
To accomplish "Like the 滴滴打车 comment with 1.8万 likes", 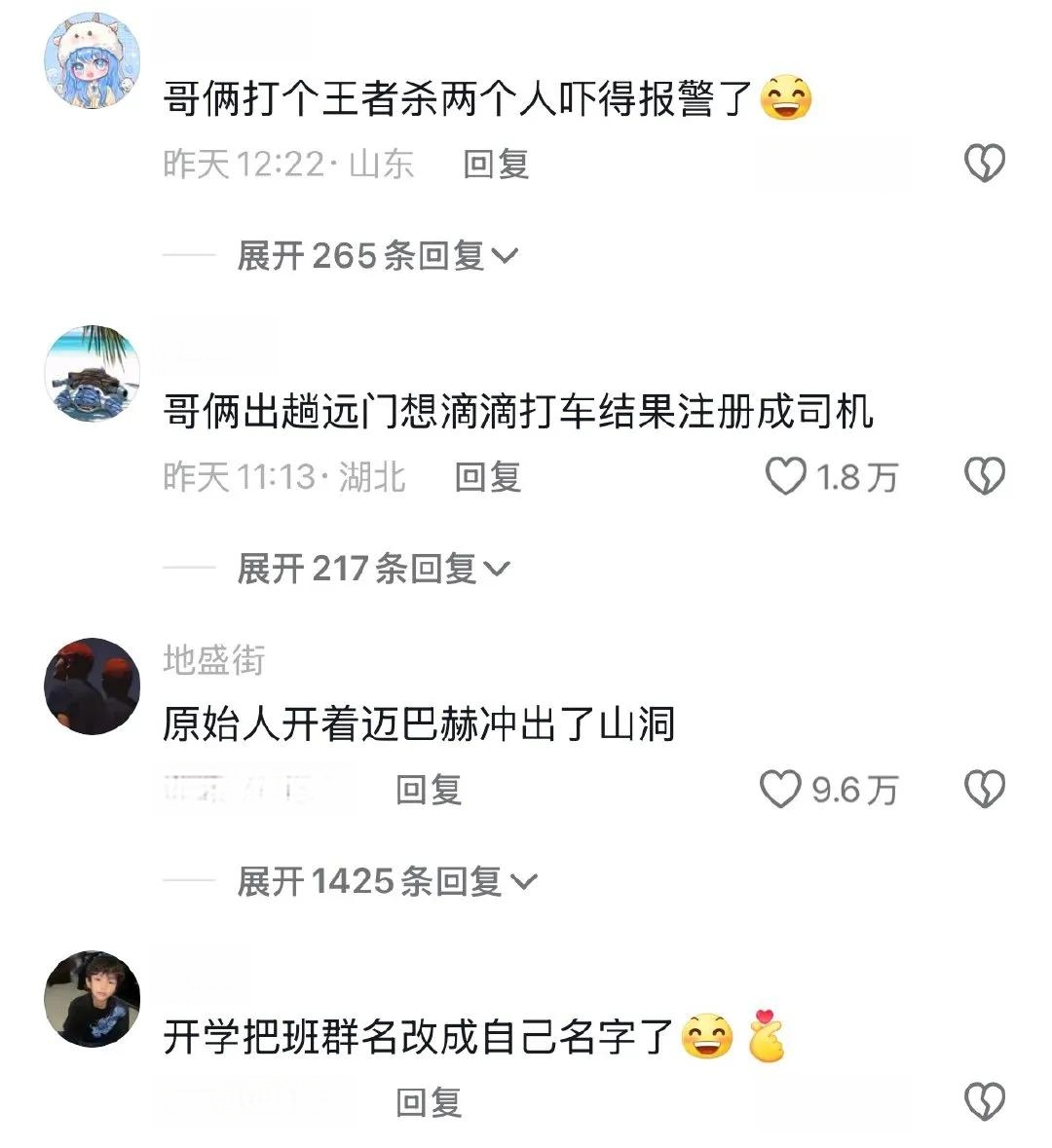I will coord(785,477).
